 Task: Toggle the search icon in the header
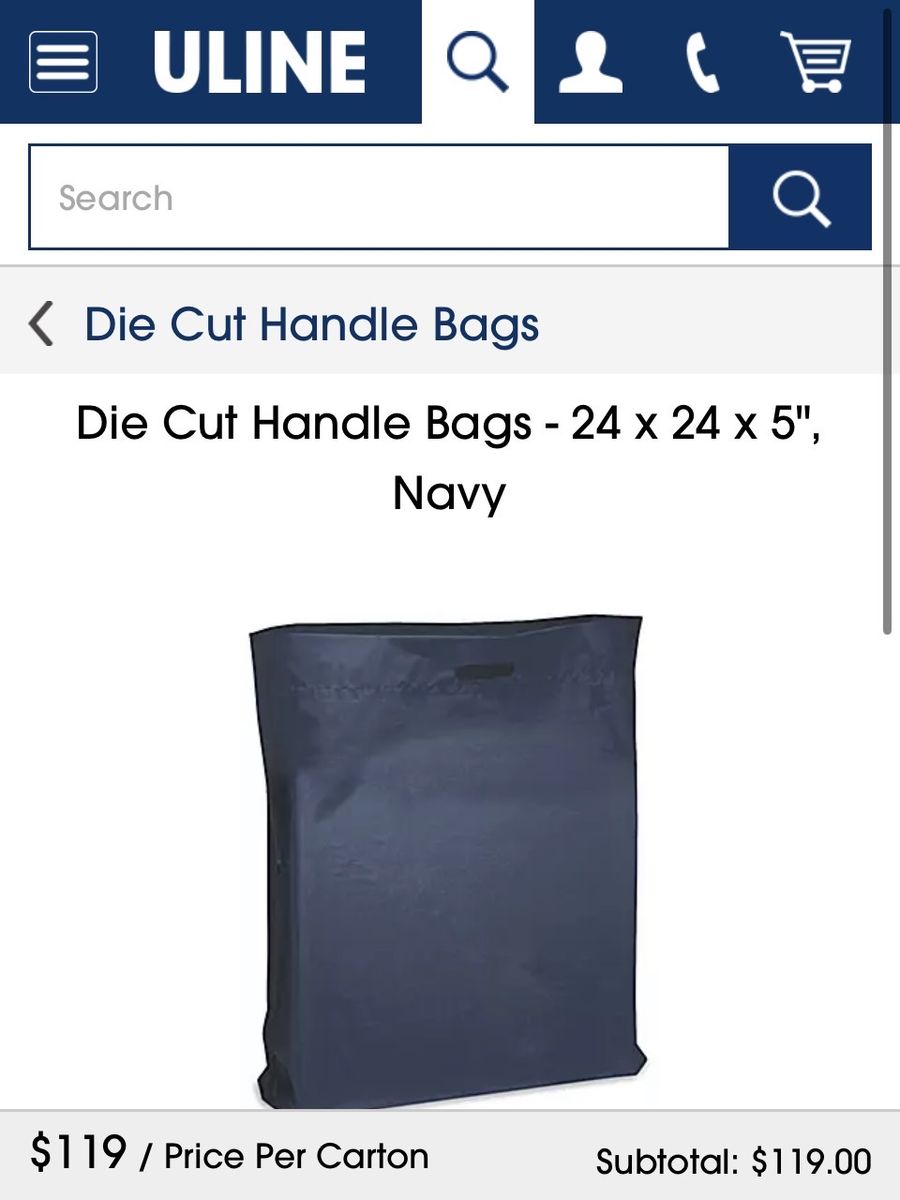coord(477,62)
